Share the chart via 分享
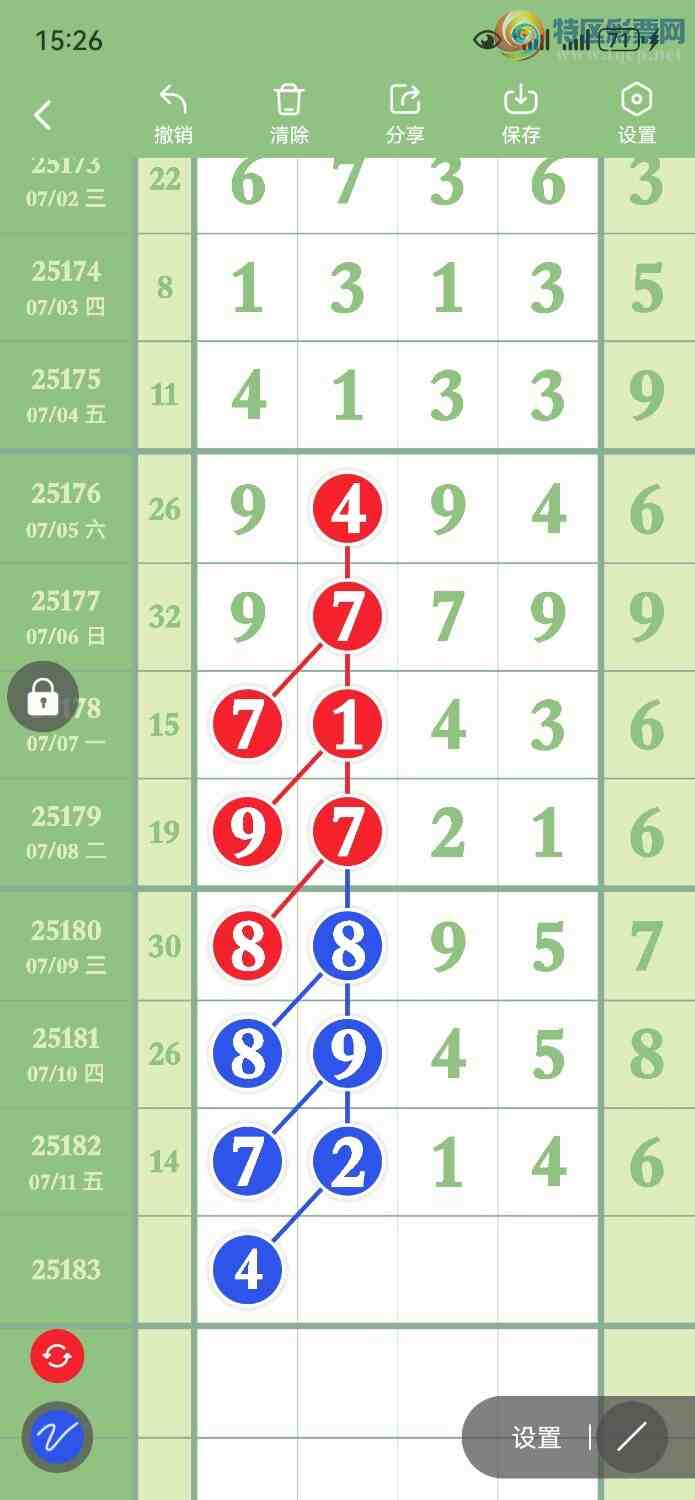 [405, 114]
